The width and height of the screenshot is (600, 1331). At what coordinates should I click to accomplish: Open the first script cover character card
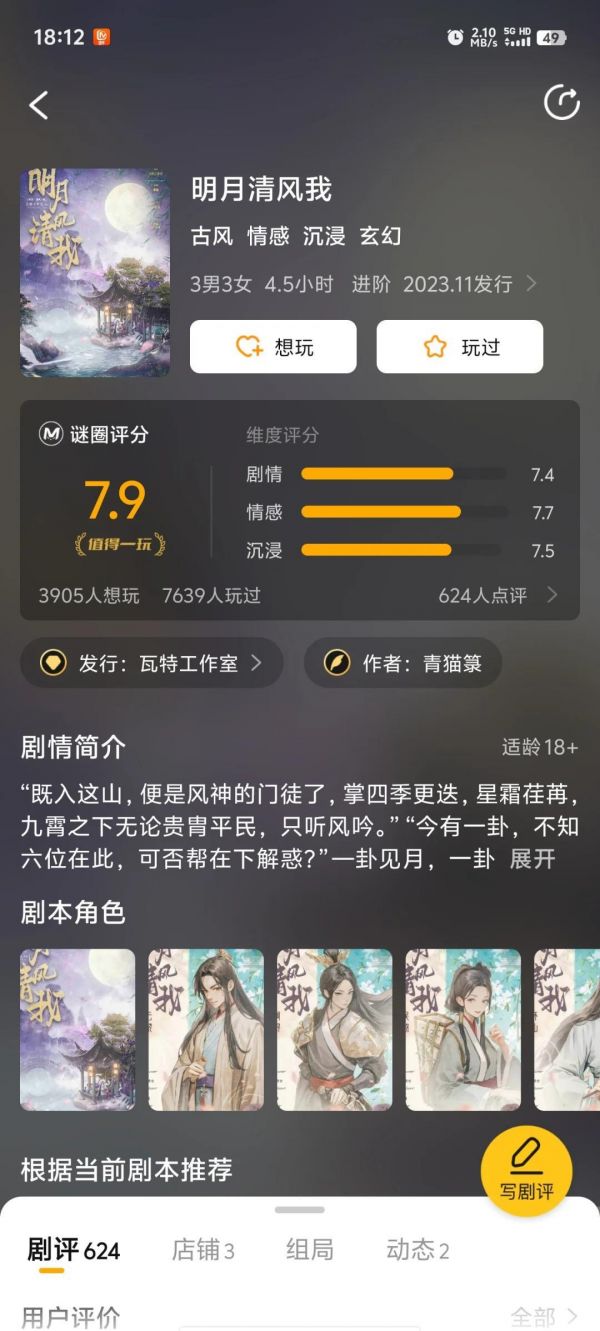78,1030
